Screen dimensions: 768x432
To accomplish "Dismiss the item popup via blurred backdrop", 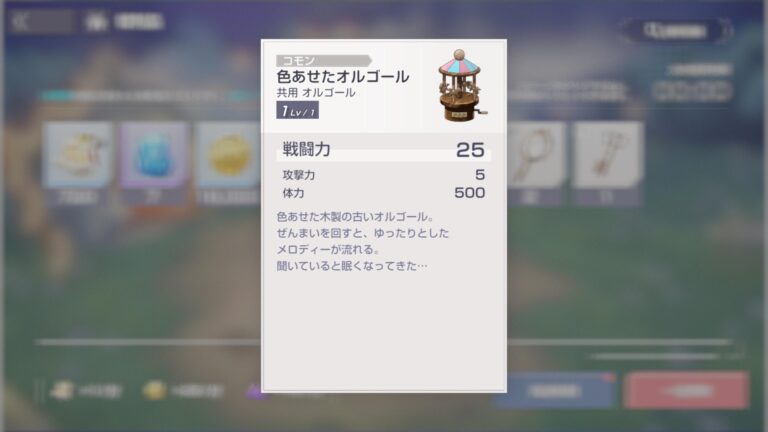I will (x=130, y=280).
